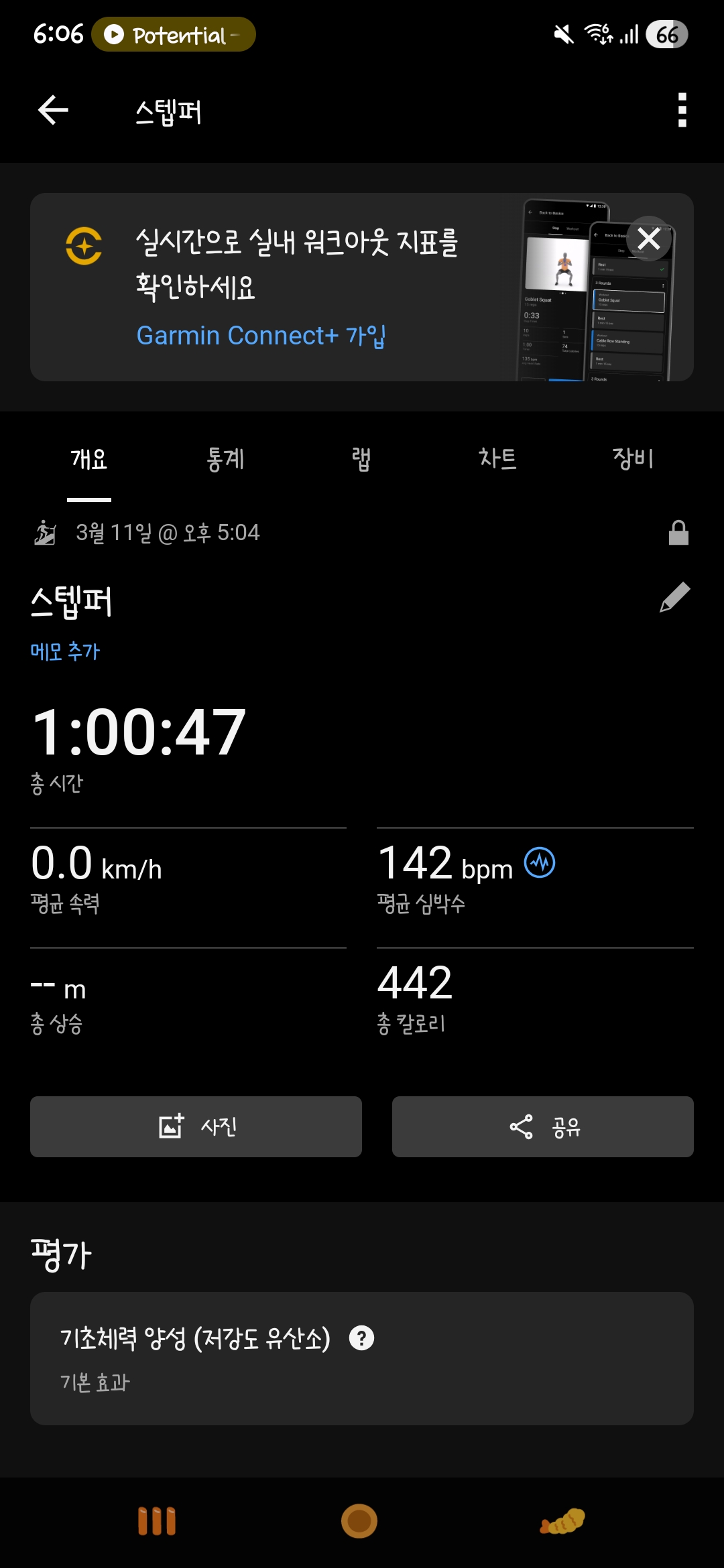Open the Garmin Connect+ 가입 link
Viewport: 724px width, 1568px height.
click(261, 335)
